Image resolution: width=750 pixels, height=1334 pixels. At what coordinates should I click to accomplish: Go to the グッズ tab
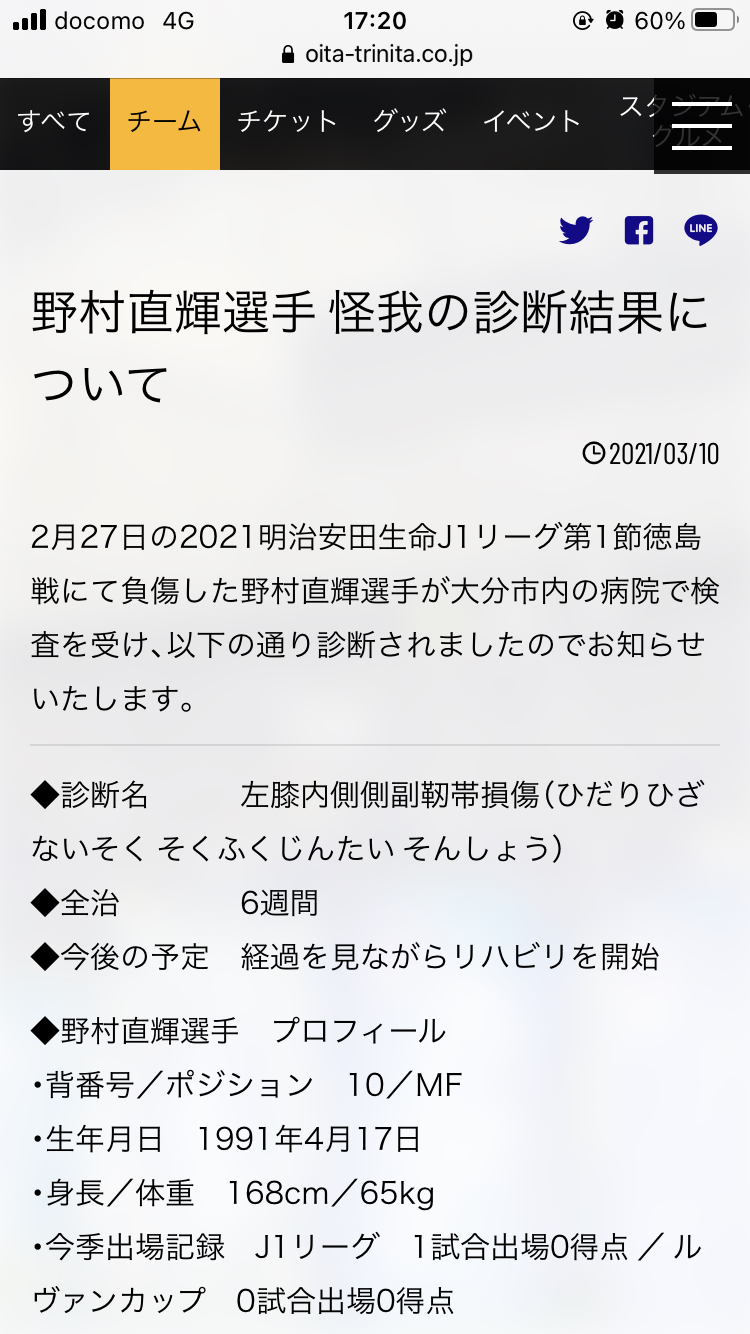tap(409, 123)
